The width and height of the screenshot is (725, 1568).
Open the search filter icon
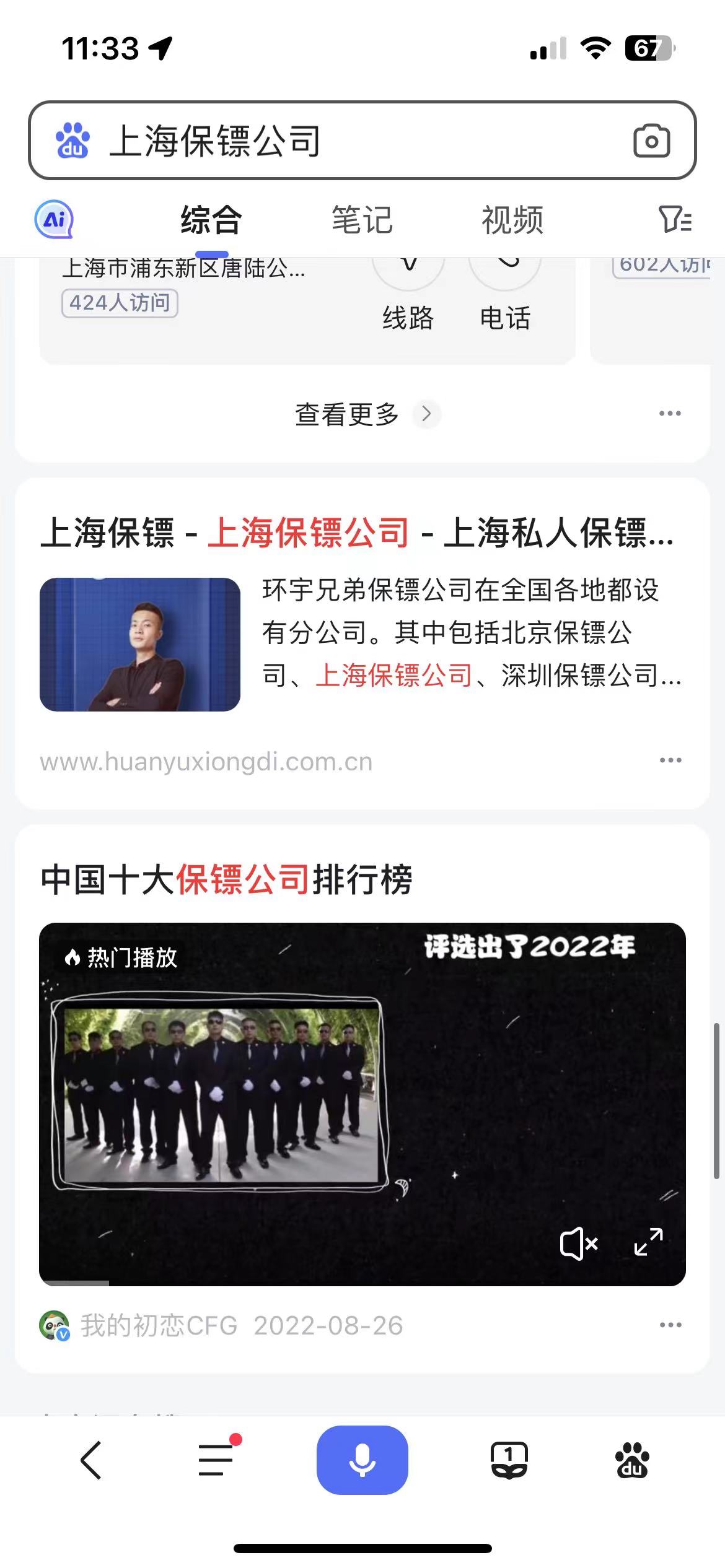coord(674,219)
